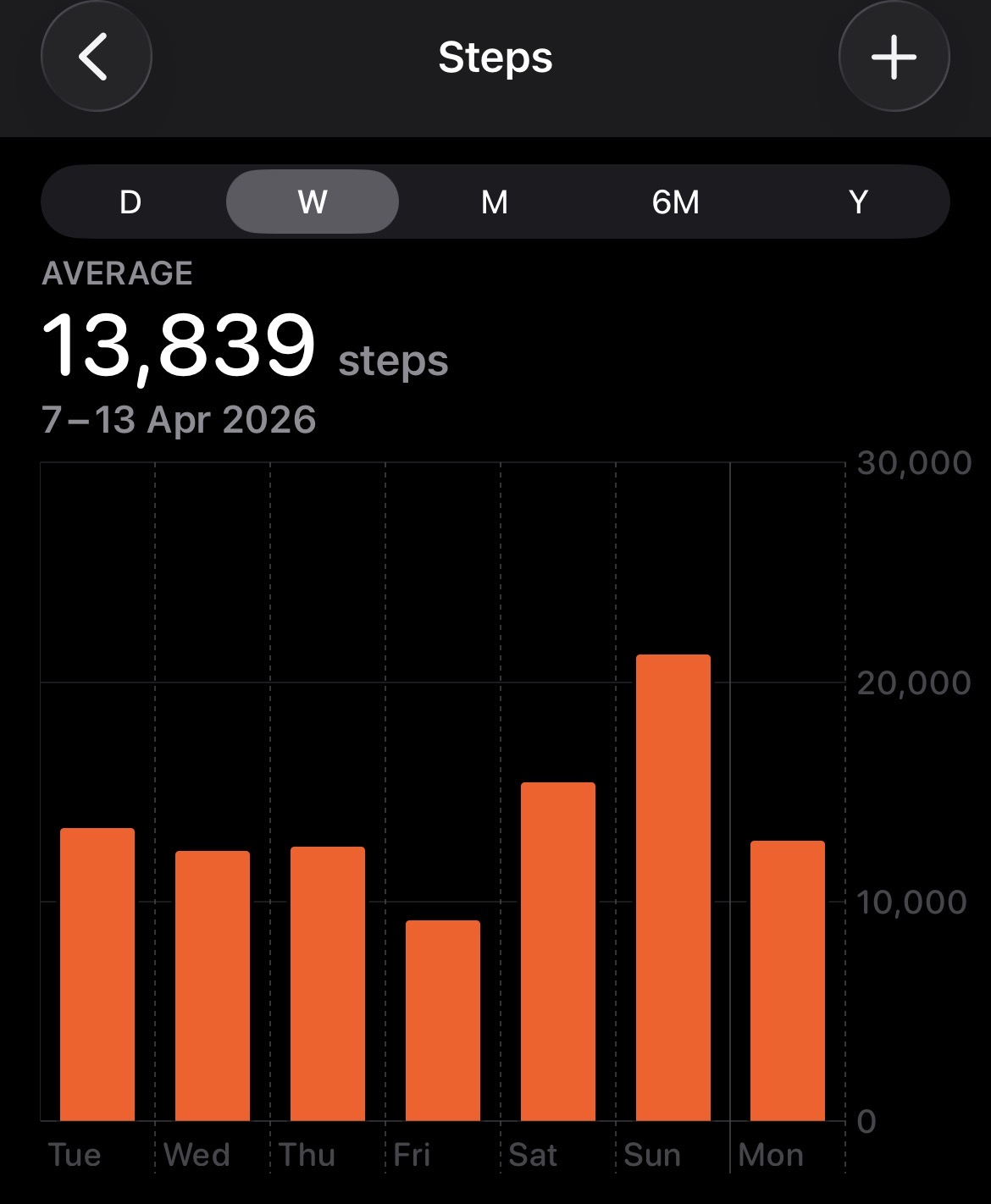Switch to the M monthly view
The width and height of the screenshot is (991, 1204).
[x=495, y=202]
